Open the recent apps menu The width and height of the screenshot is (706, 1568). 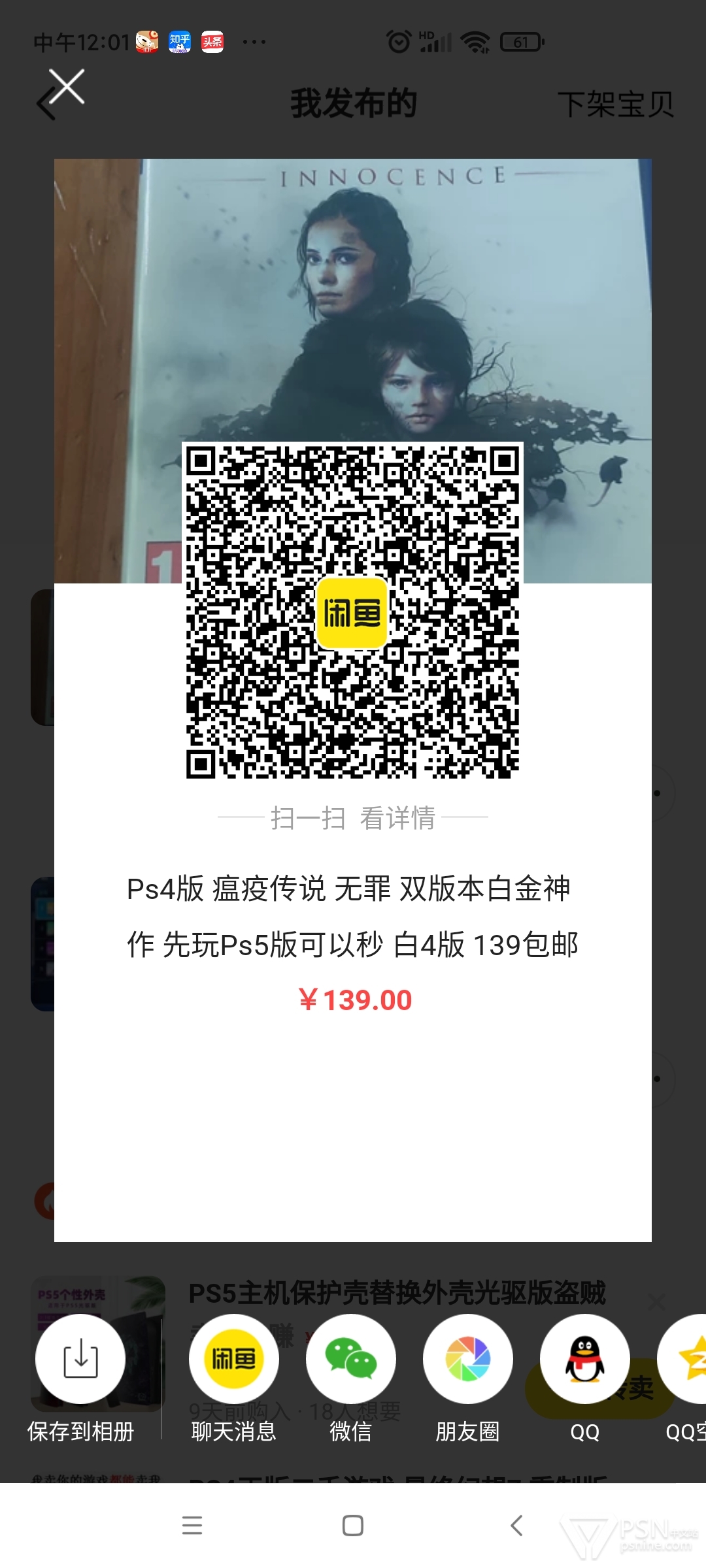click(x=192, y=1526)
